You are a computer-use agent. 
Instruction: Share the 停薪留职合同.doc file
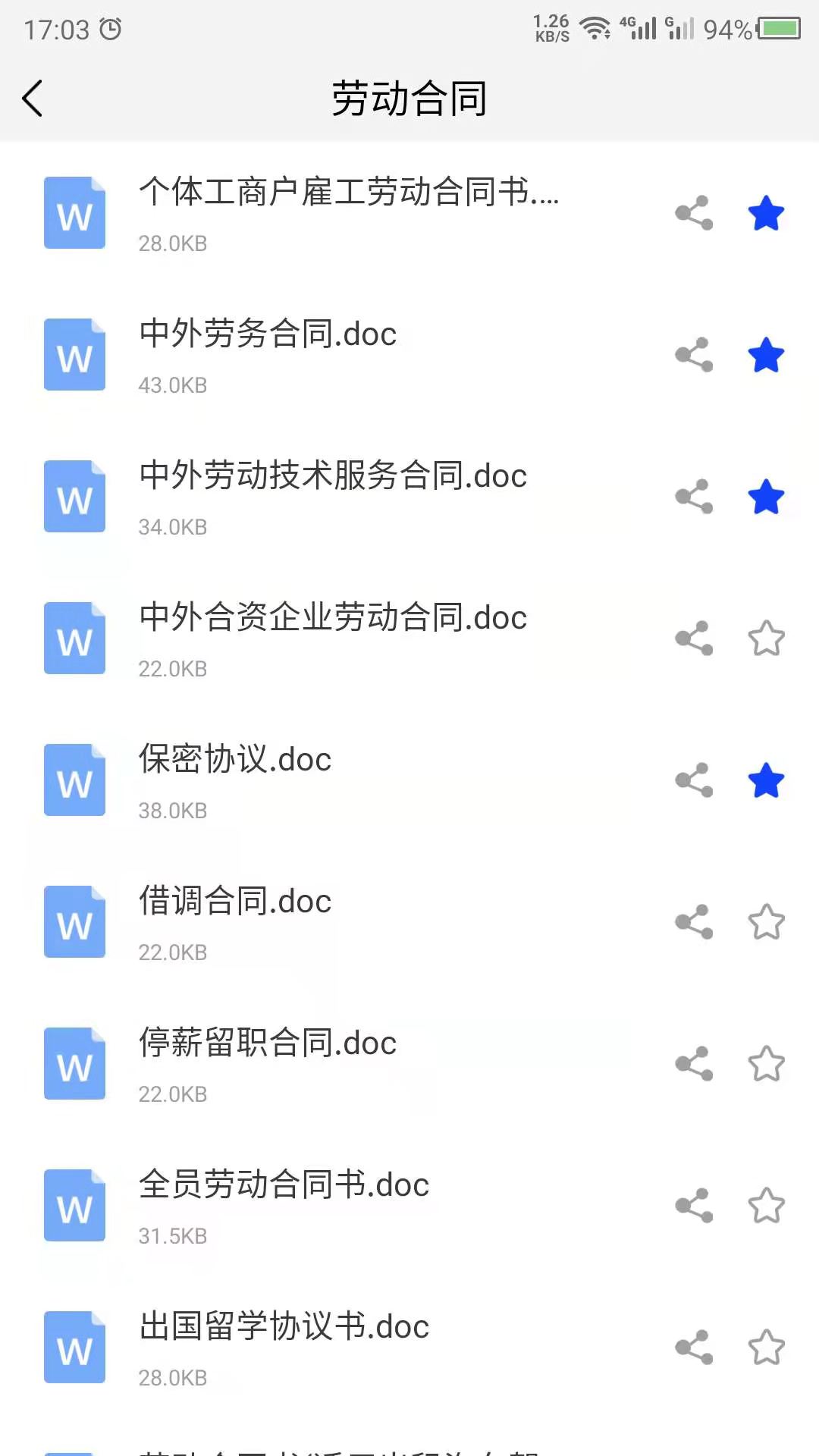692,1062
